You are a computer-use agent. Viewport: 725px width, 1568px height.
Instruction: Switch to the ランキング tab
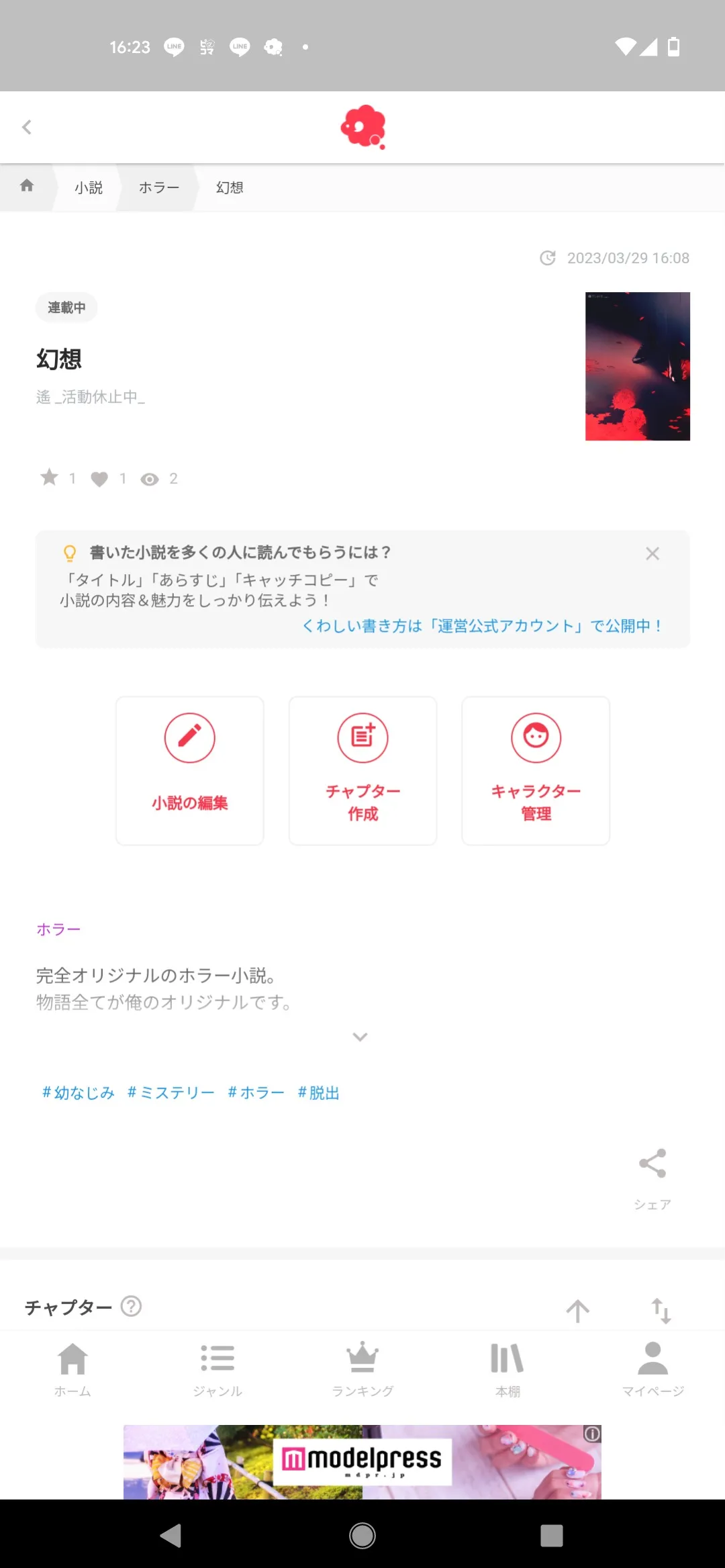tap(362, 1369)
